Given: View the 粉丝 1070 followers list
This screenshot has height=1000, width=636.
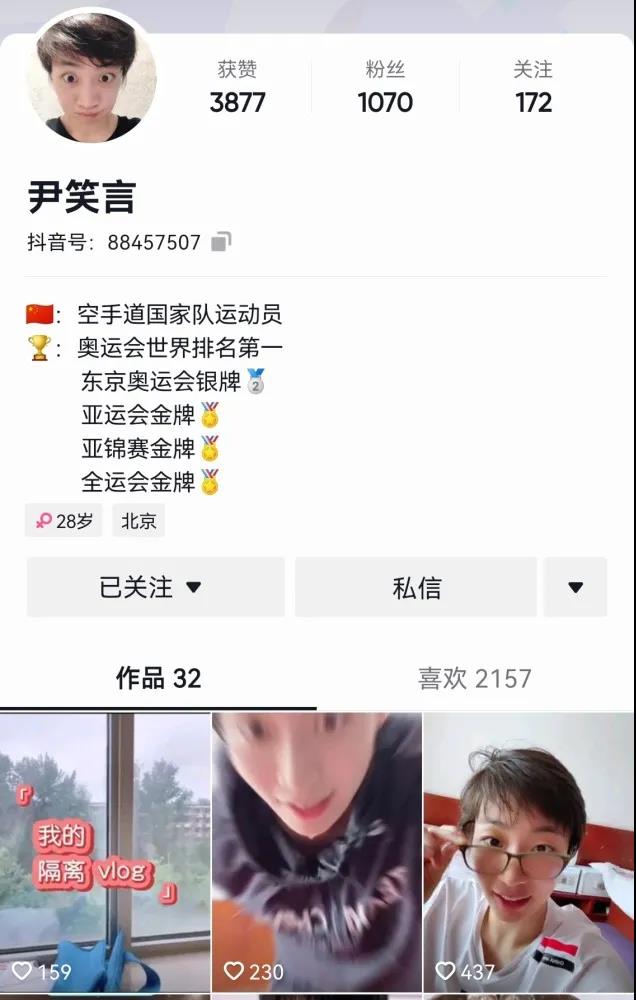Looking at the screenshot, I should 385,88.
